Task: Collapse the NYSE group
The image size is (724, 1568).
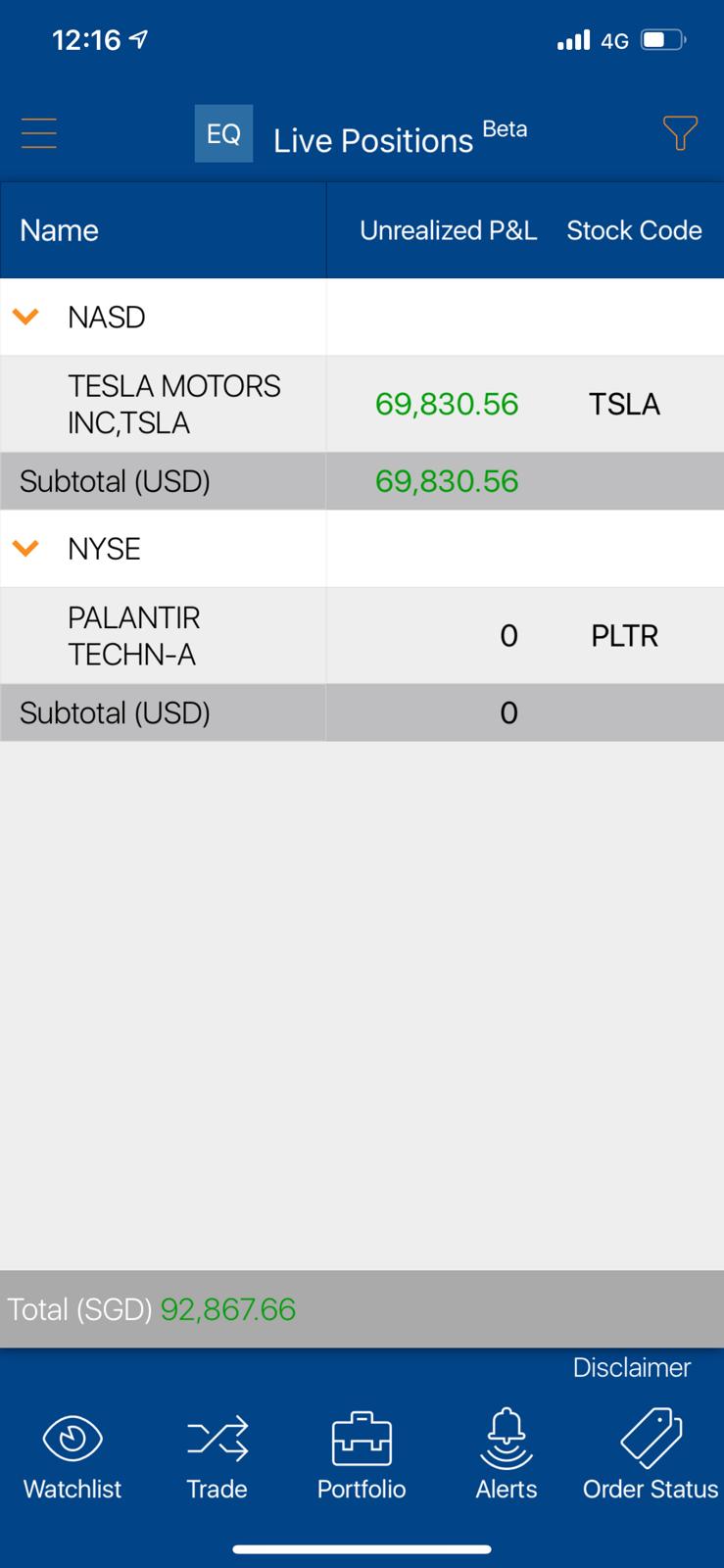Action: (x=25, y=548)
